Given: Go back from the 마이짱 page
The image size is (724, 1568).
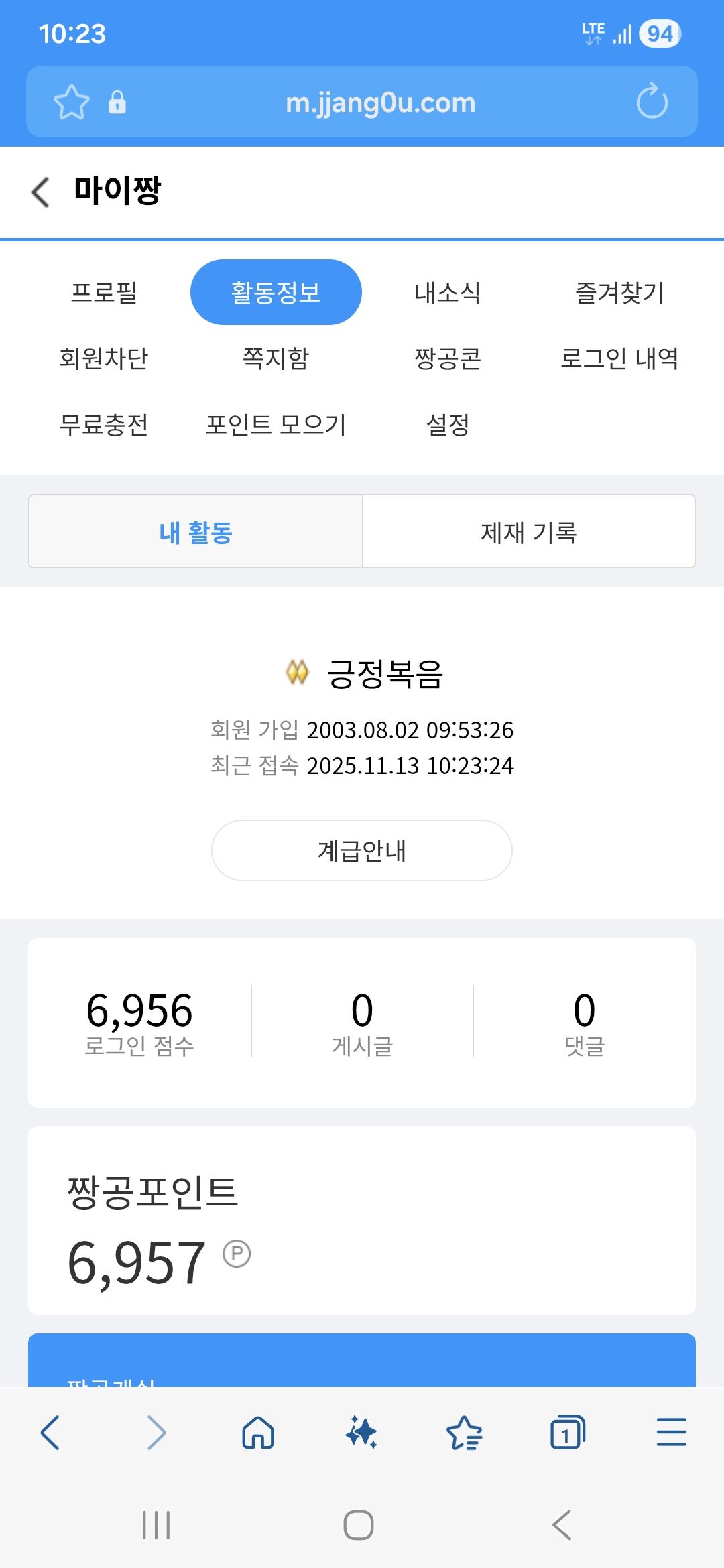Looking at the screenshot, I should coord(42,192).
